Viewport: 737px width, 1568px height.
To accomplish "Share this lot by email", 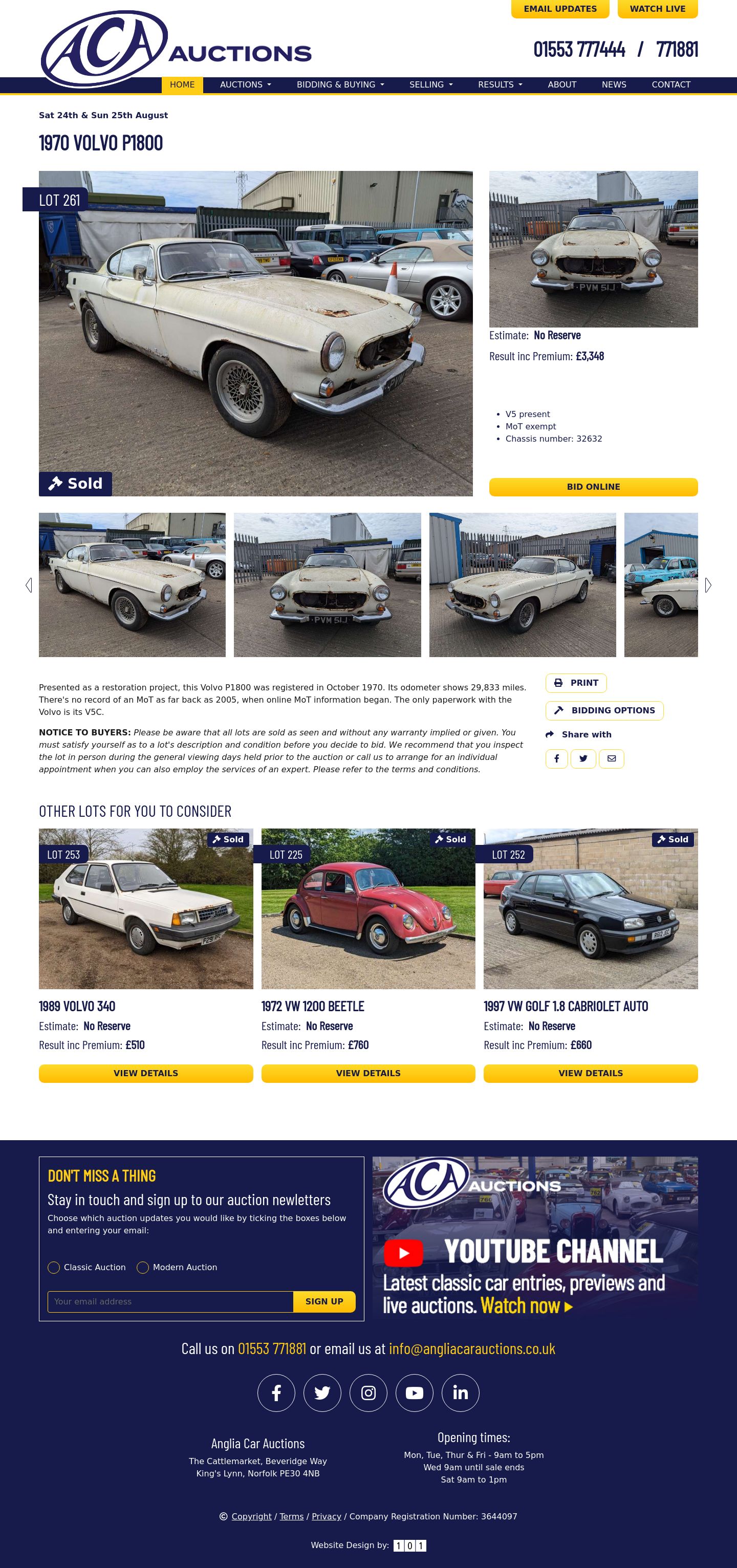I will point(611,758).
